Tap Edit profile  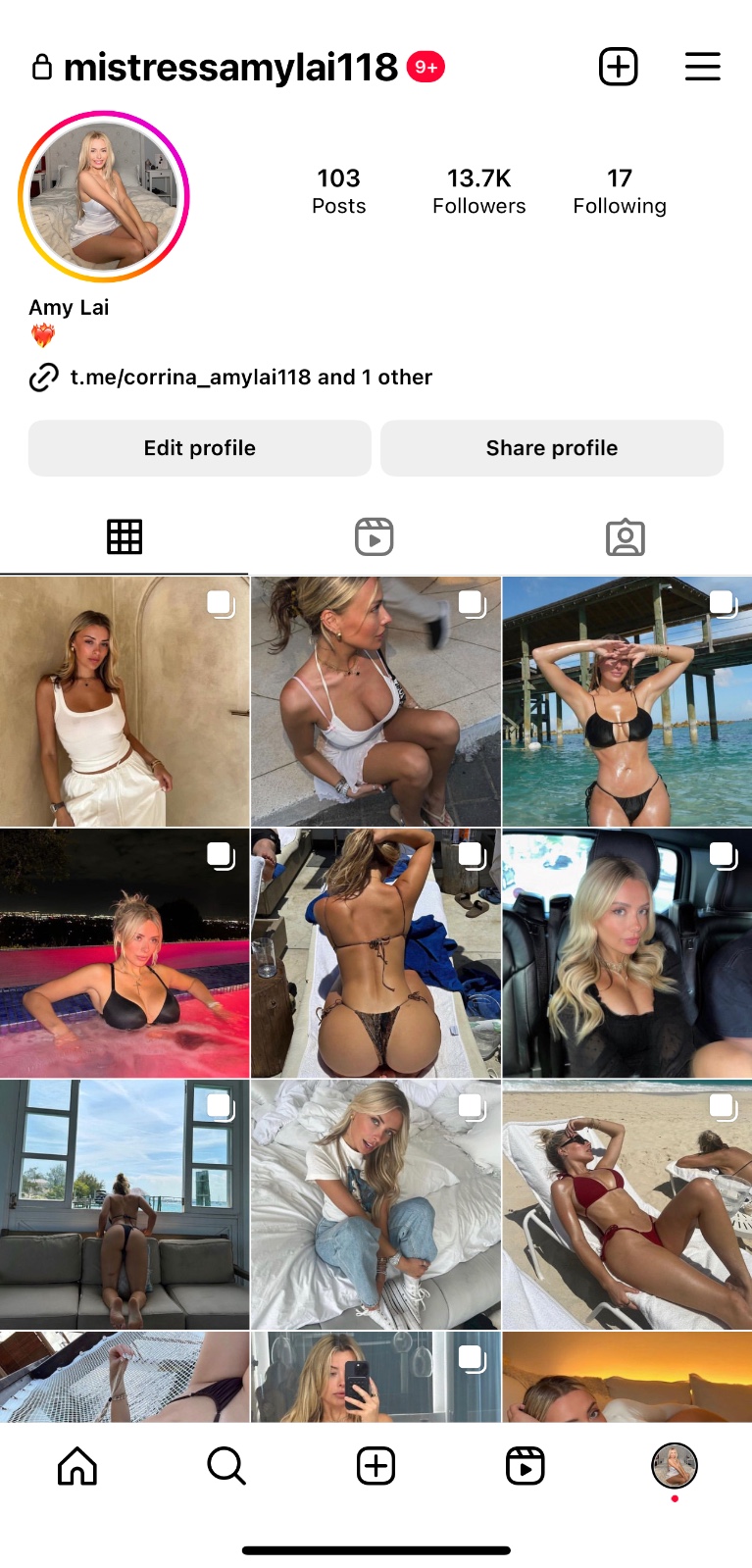(x=199, y=448)
